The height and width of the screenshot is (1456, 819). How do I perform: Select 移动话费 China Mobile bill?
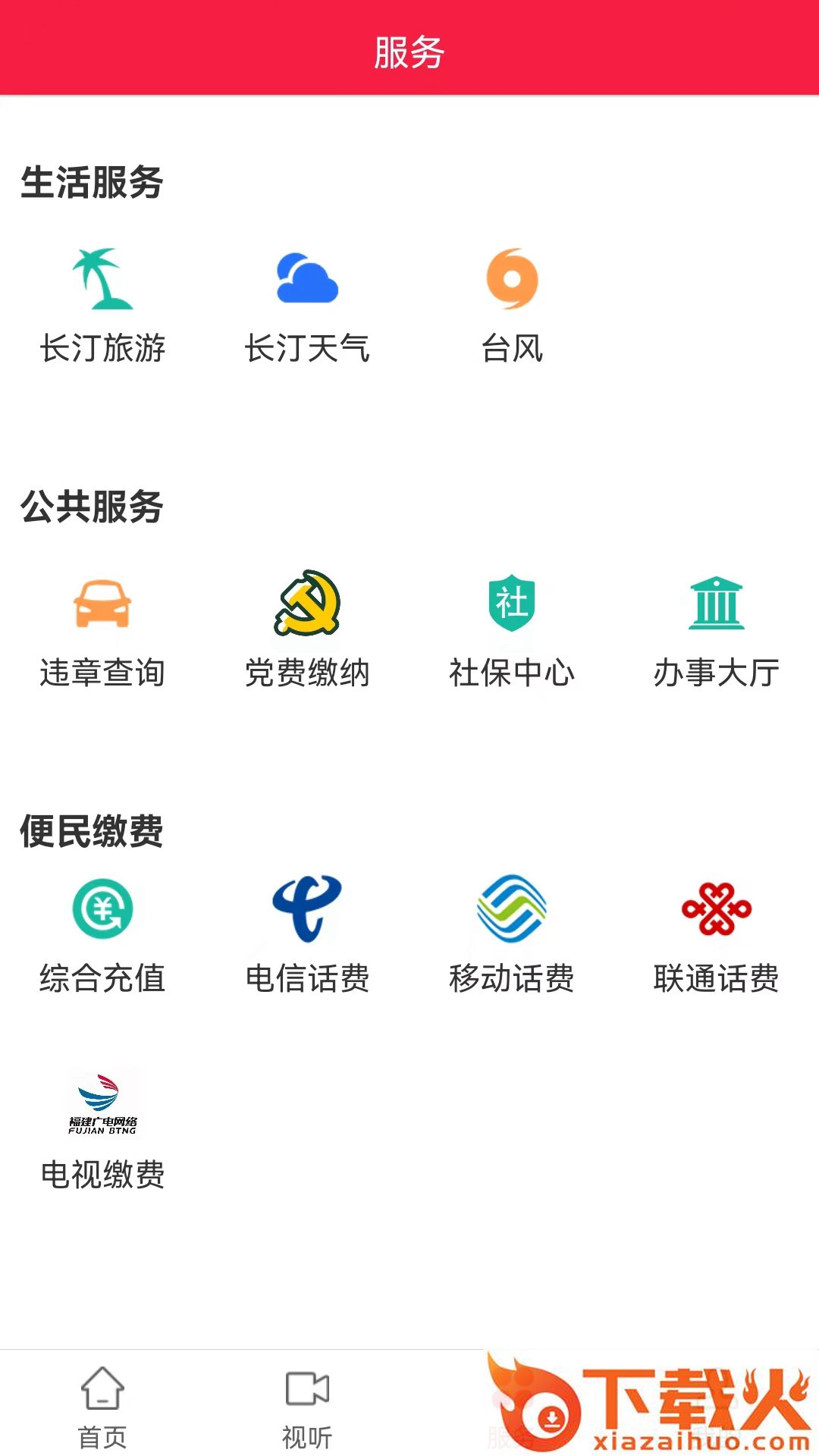tap(512, 934)
